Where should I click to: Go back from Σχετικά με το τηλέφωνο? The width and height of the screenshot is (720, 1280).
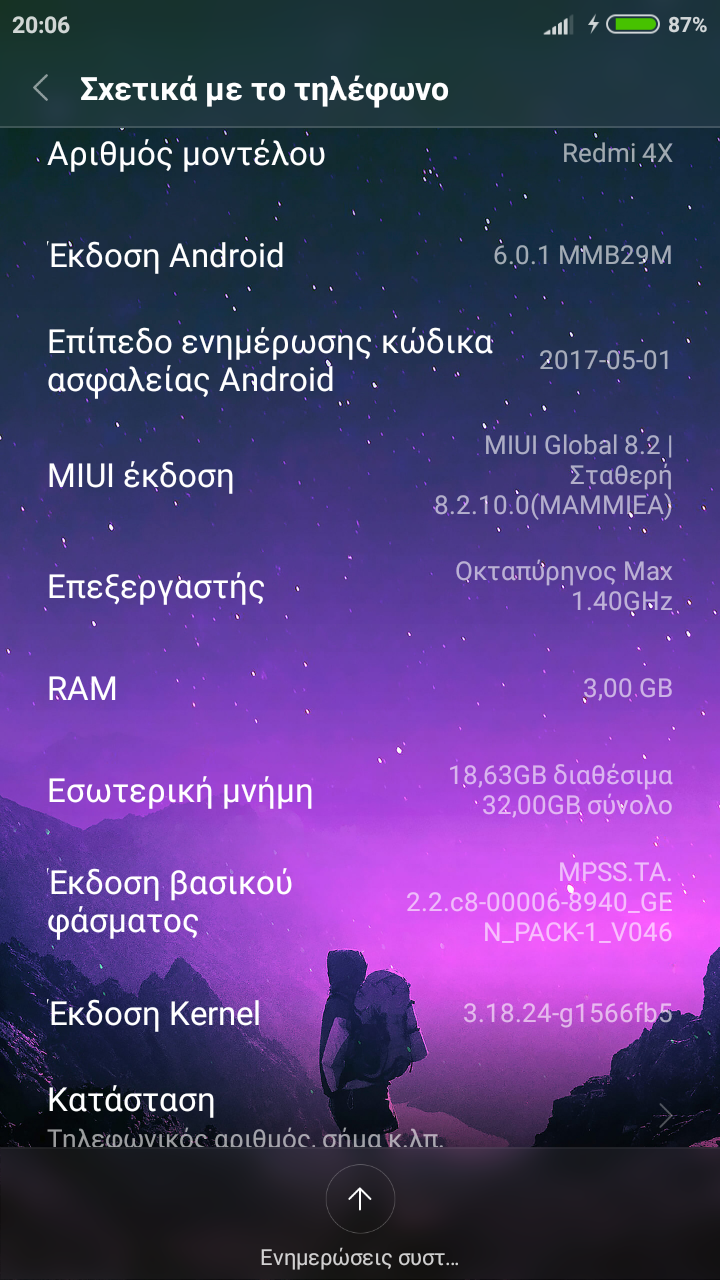(41, 89)
